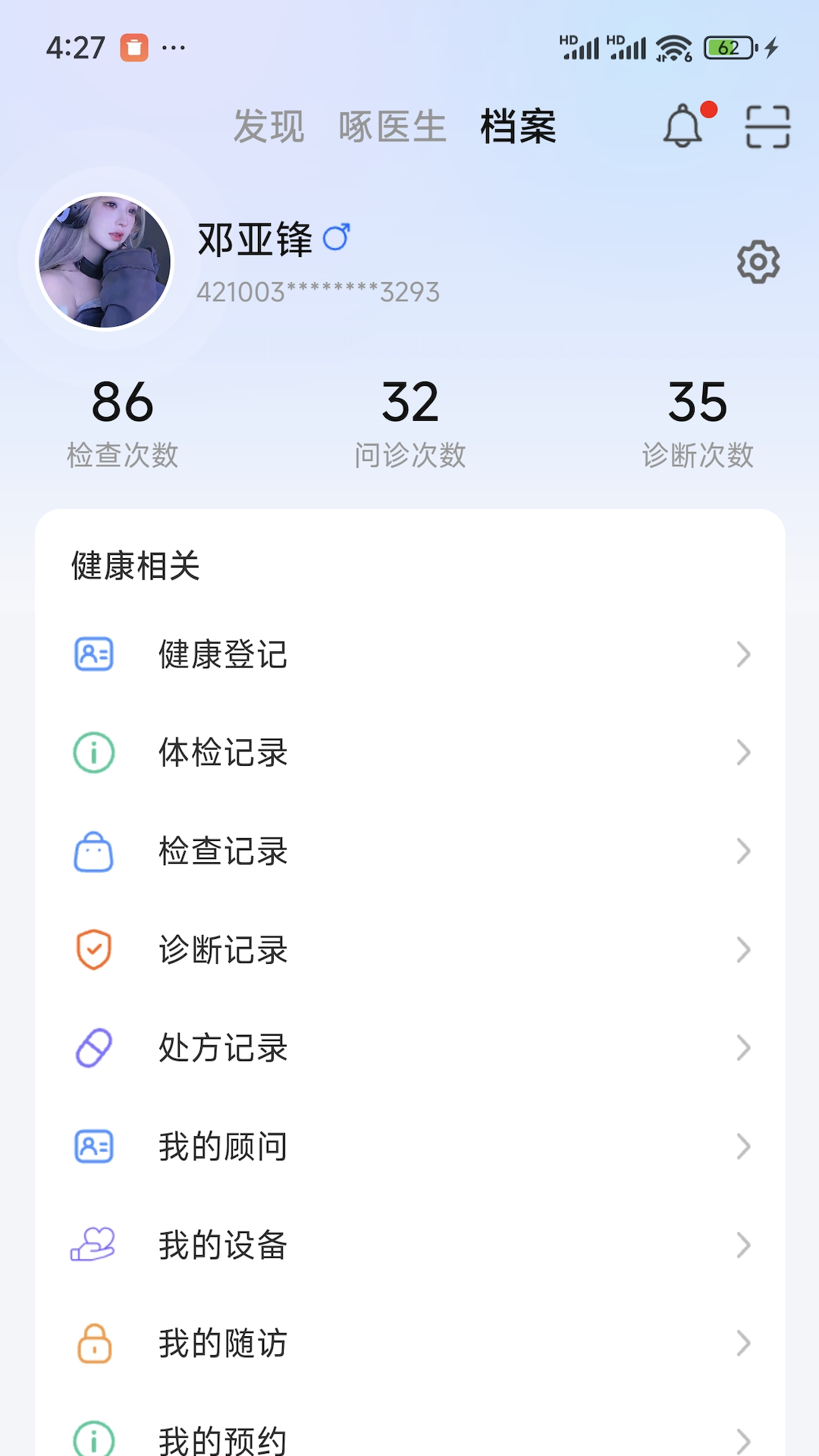Click the 诊断记录 shield check icon
Viewport: 819px width, 1456px height.
93,949
